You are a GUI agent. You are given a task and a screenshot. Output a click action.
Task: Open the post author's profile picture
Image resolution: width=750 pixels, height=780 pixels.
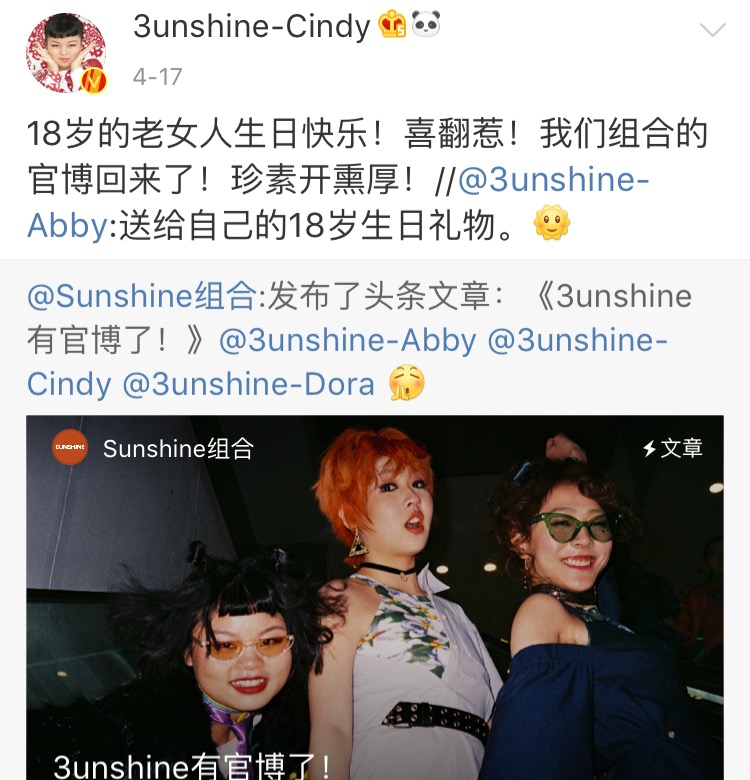tap(66, 53)
